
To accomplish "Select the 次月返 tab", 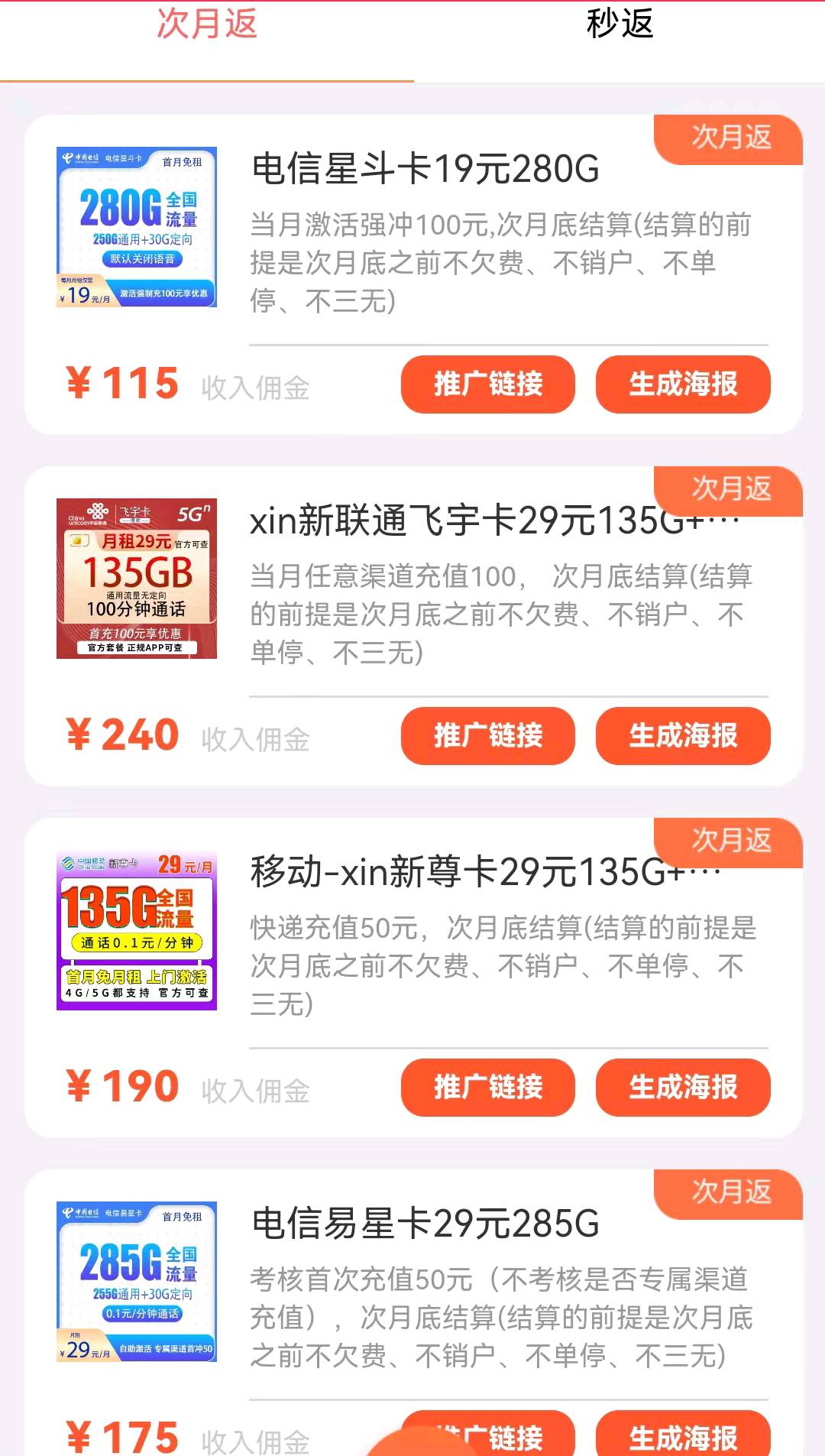I will 206,24.
